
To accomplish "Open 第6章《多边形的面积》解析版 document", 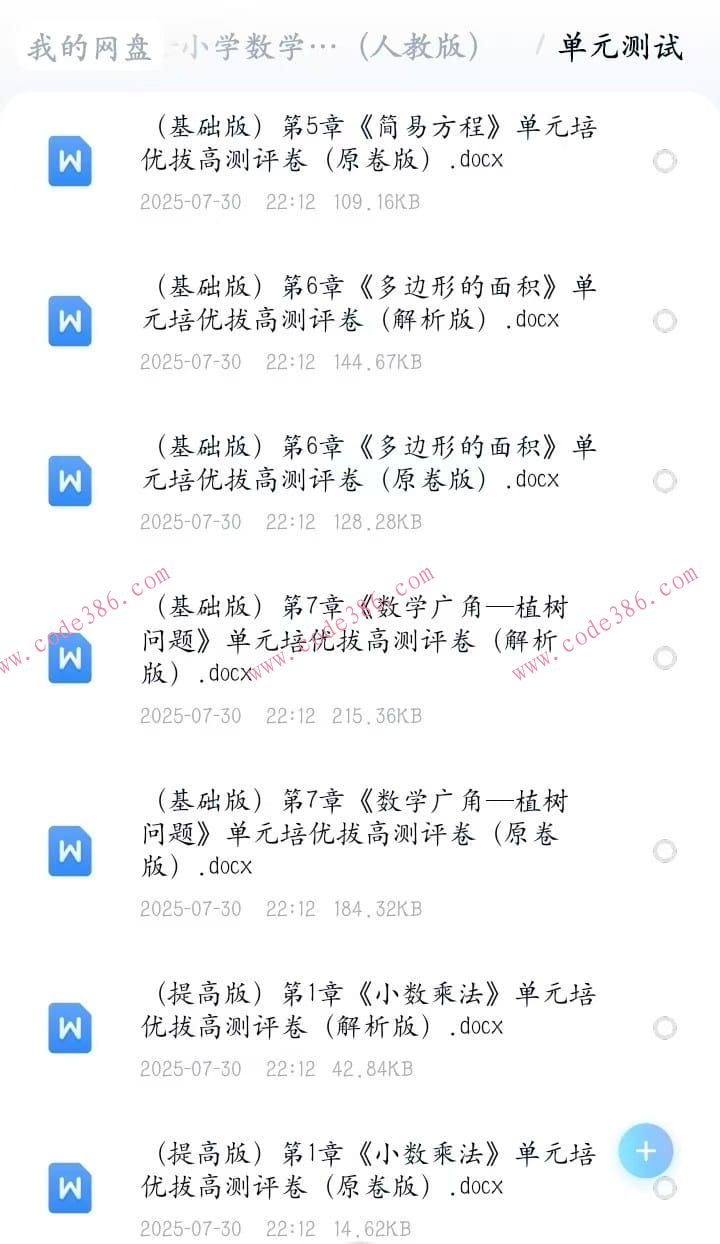I will (370, 303).
